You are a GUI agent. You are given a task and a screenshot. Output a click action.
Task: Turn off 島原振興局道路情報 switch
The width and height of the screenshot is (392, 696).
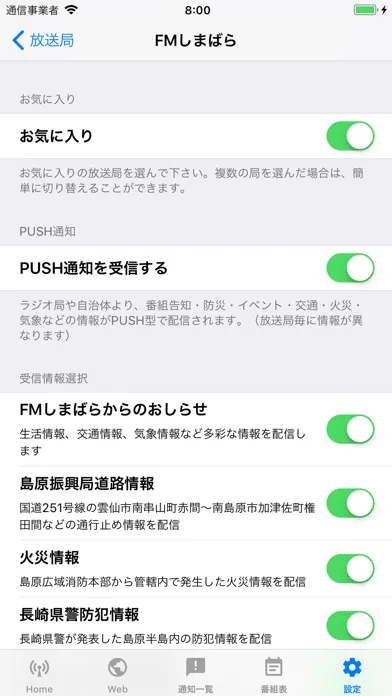(350, 503)
